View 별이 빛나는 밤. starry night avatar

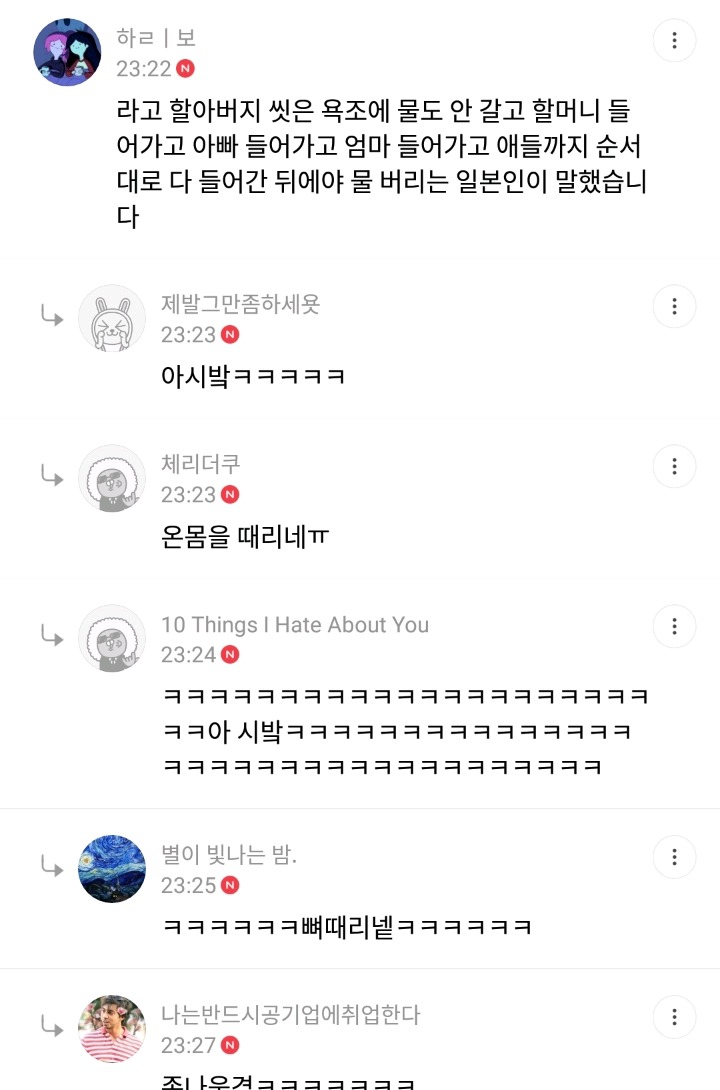click(112, 868)
